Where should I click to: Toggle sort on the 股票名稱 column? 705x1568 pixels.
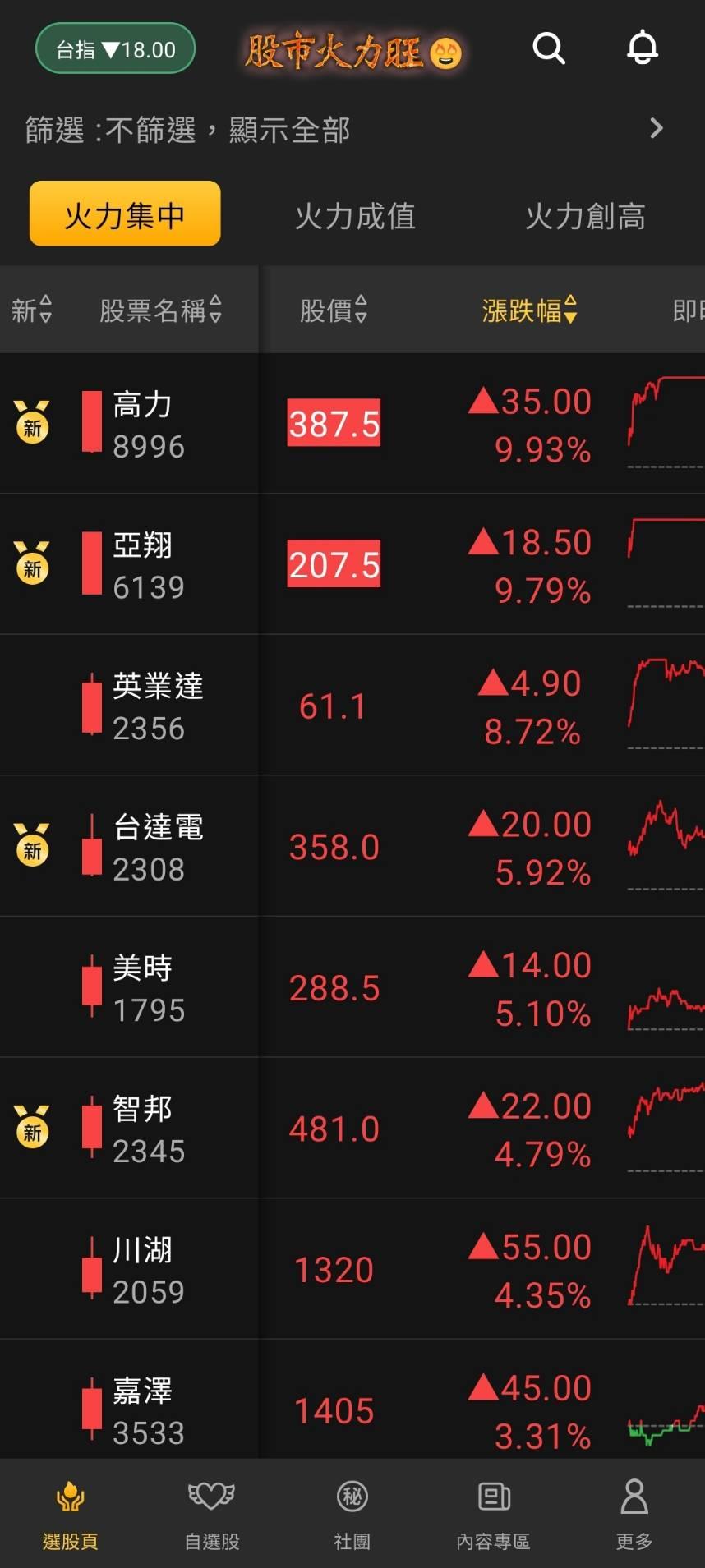(x=160, y=310)
